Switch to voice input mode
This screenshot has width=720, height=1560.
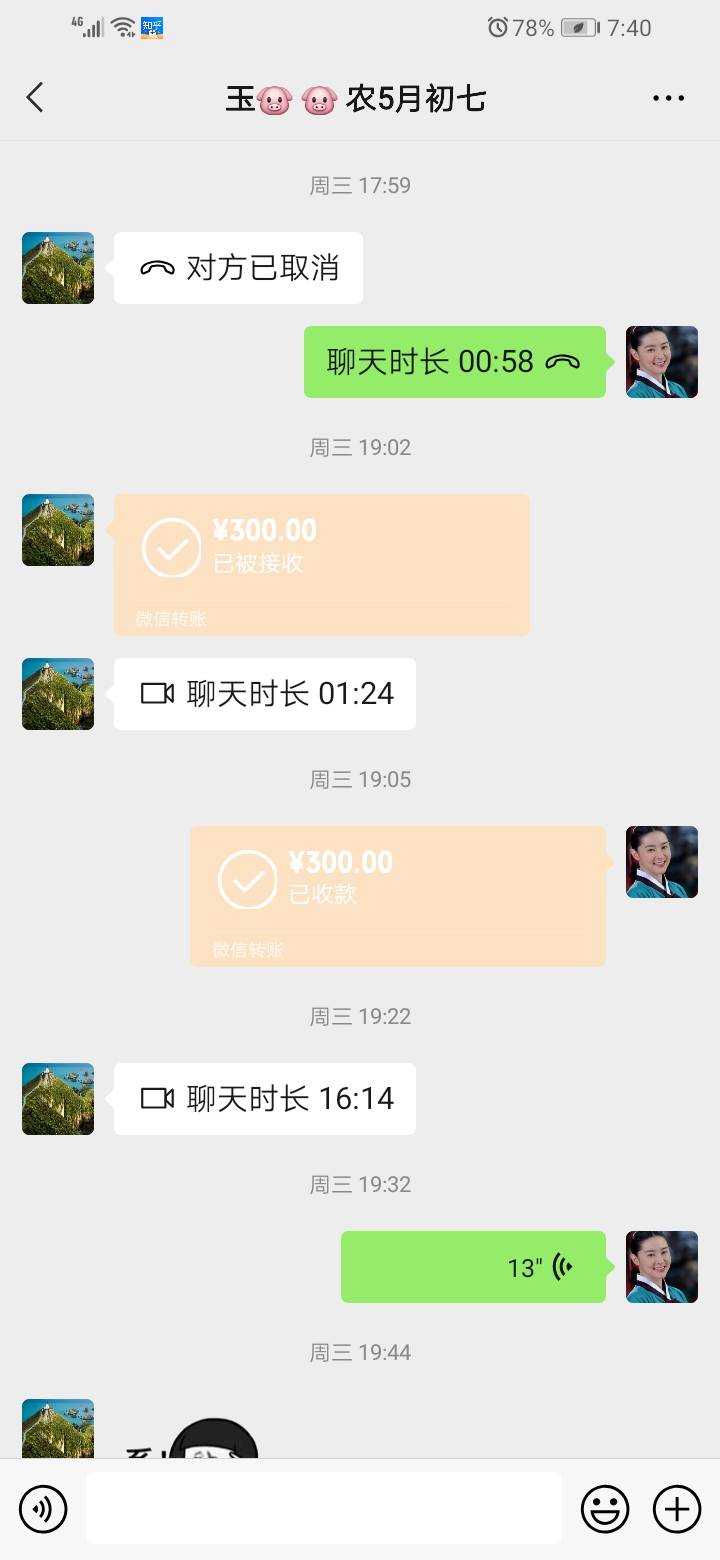point(42,1508)
